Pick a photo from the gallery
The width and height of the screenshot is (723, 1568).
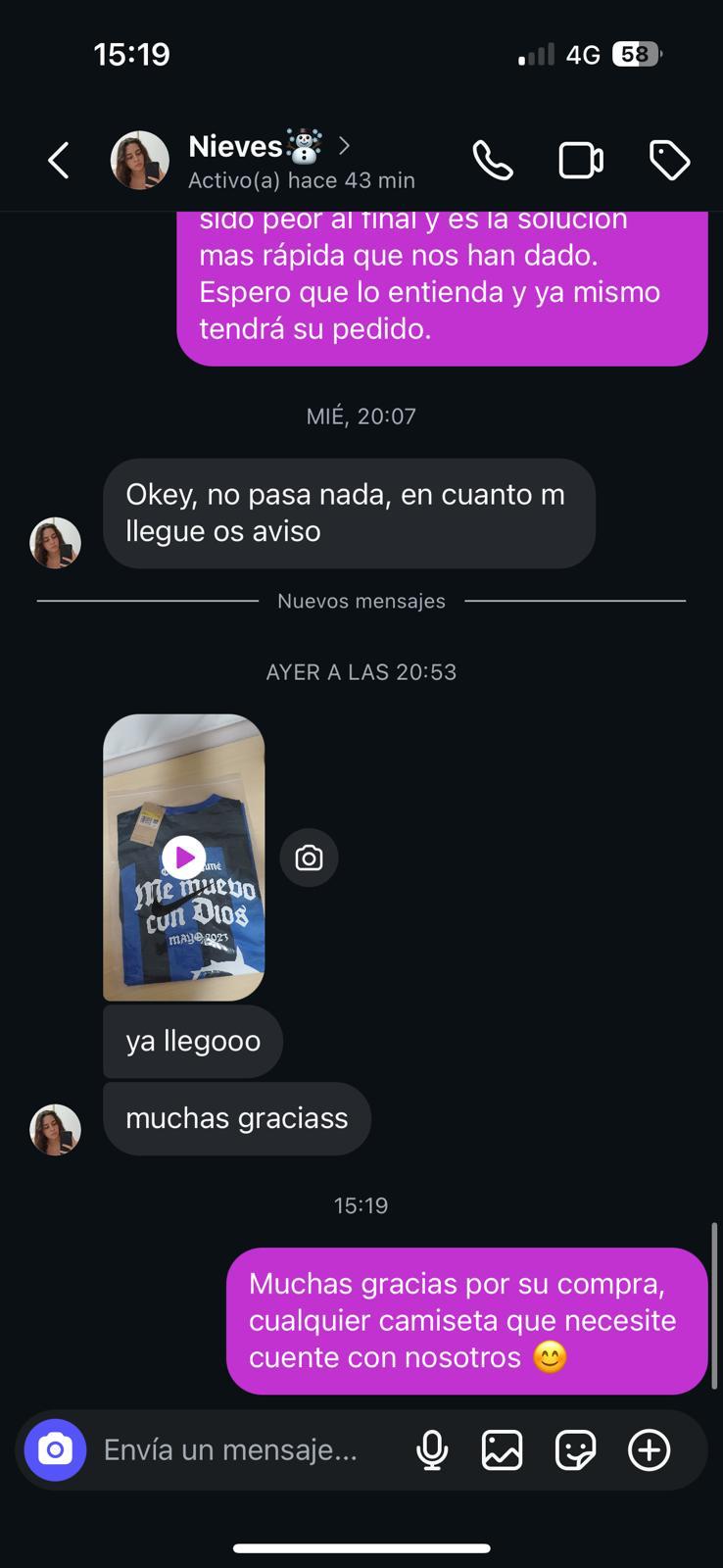(x=502, y=1449)
